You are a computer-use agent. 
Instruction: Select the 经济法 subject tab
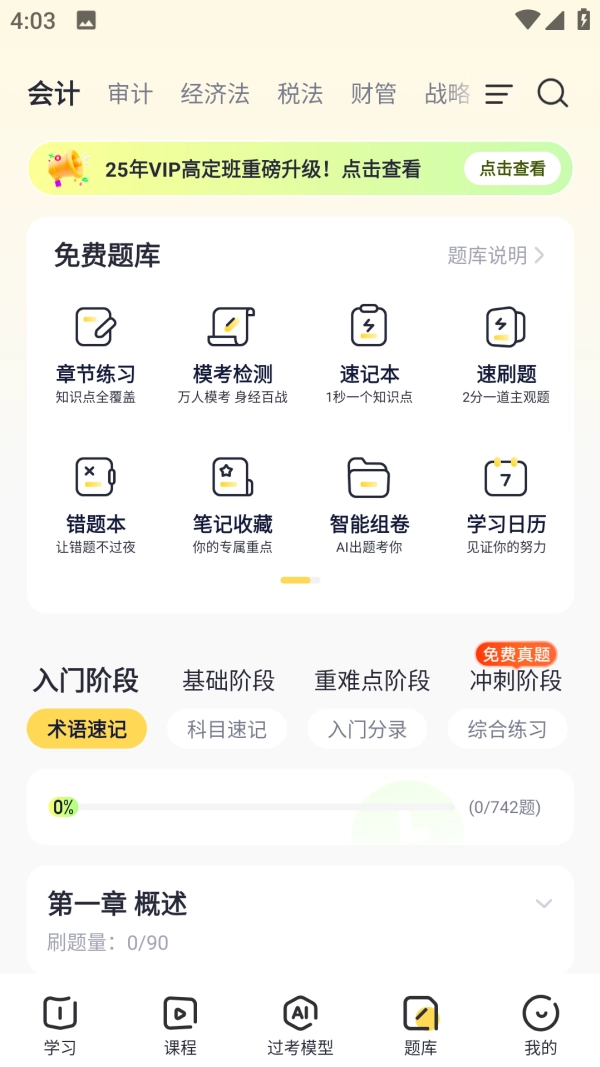click(215, 94)
